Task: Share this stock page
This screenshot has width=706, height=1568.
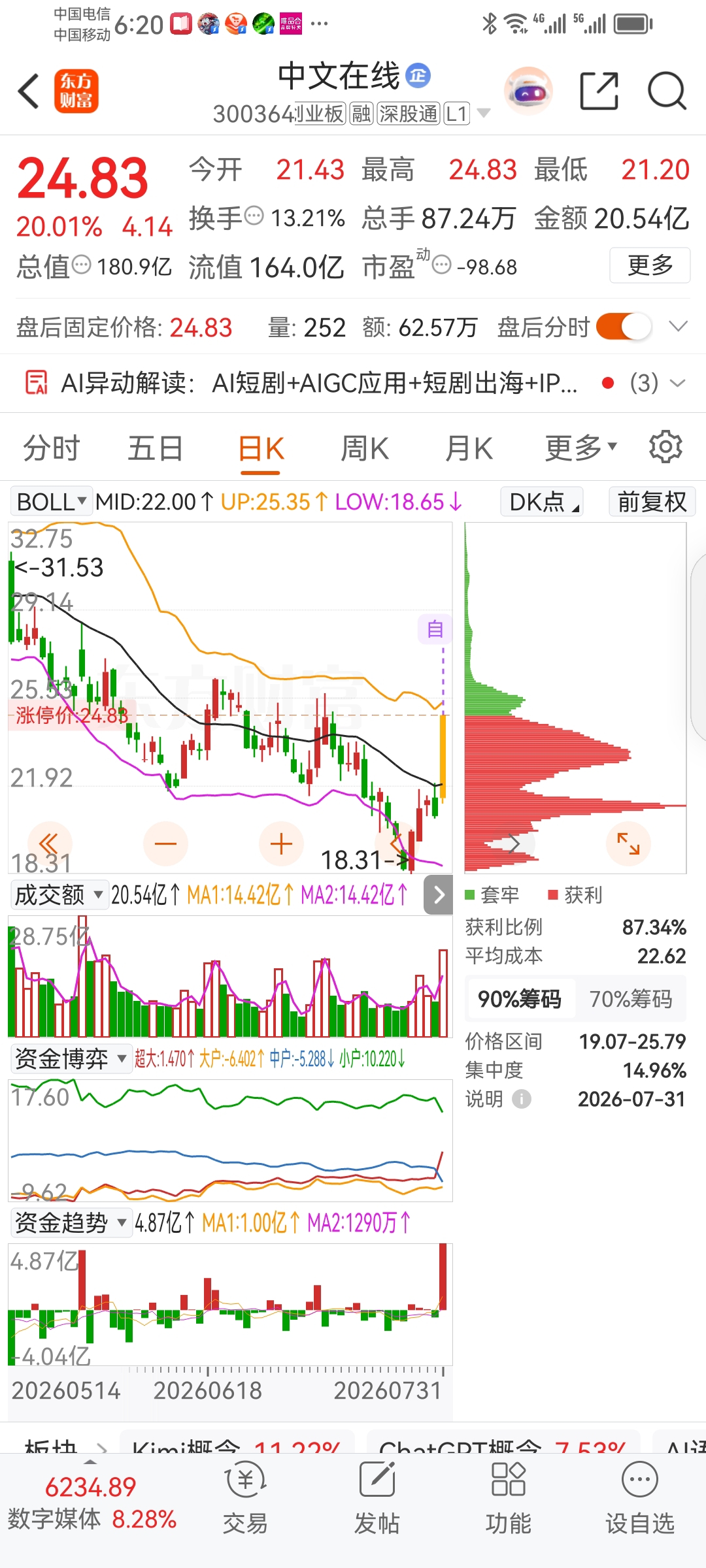Action: tap(599, 91)
